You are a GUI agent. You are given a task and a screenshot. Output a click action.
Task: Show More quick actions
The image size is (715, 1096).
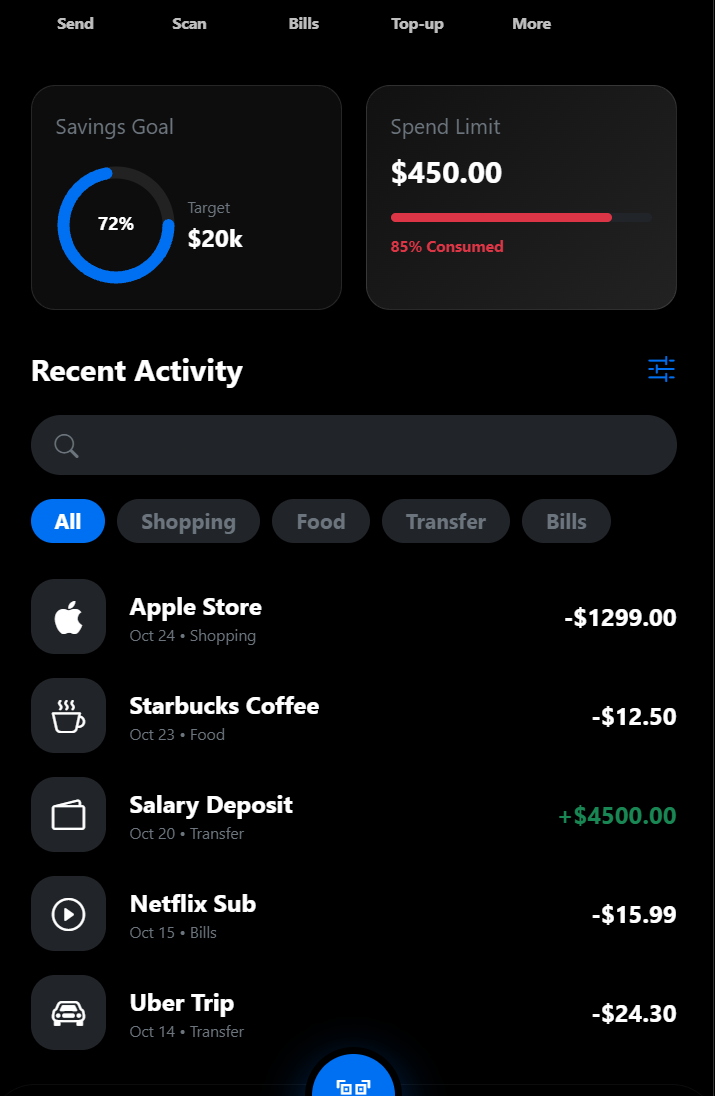click(531, 23)
